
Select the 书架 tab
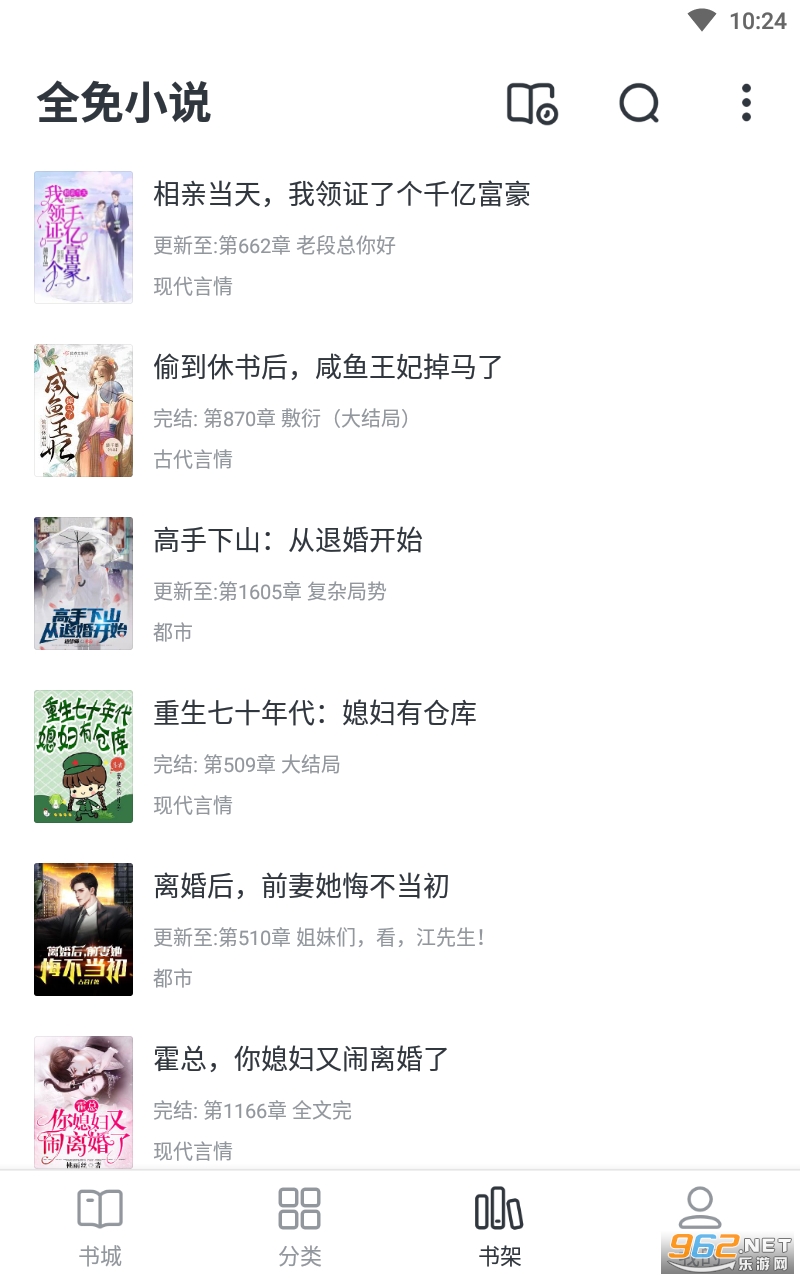pos(499,1226)
